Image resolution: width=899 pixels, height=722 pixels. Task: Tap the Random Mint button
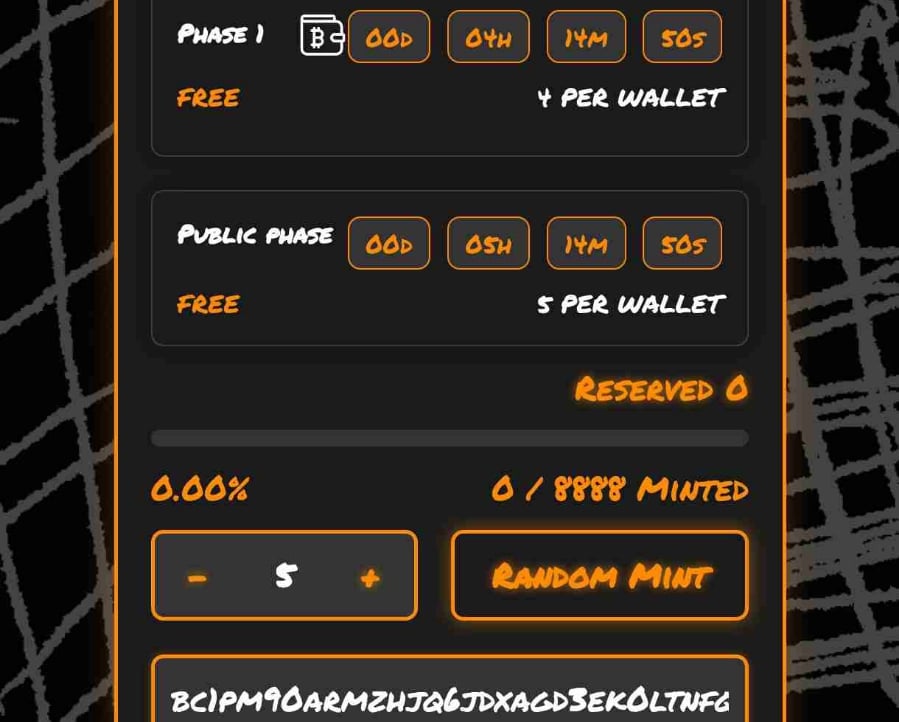point(600,576)
